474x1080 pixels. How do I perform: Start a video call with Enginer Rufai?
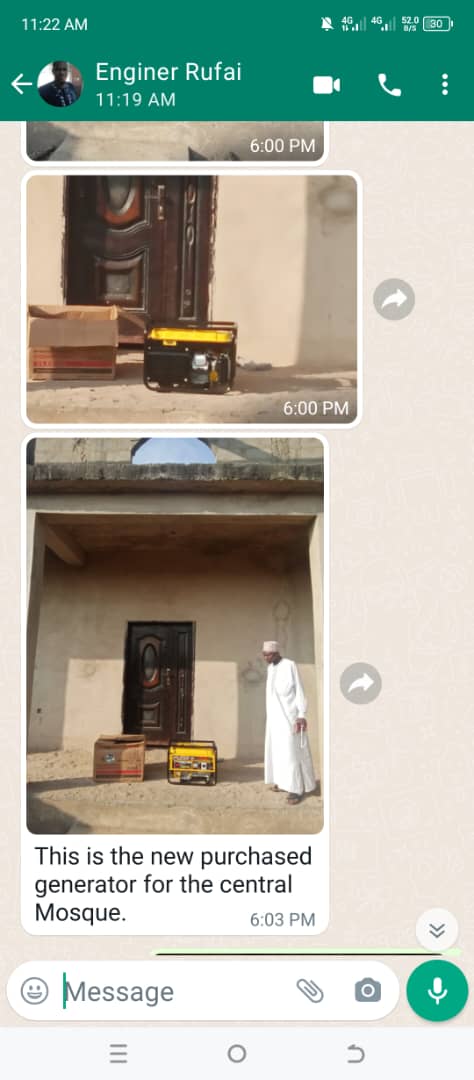[327, 85]
